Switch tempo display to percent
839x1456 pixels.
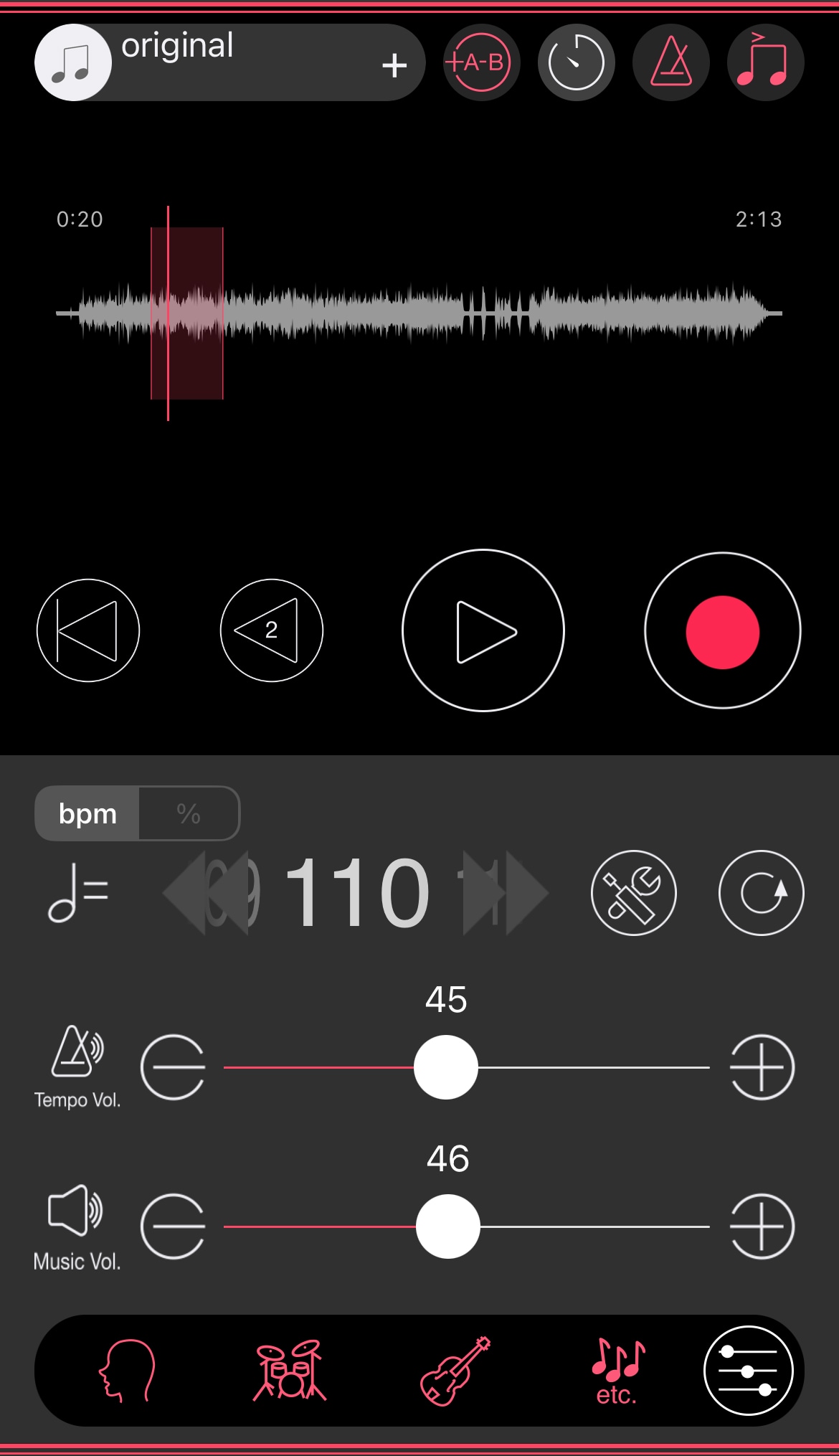click(189, 813)
